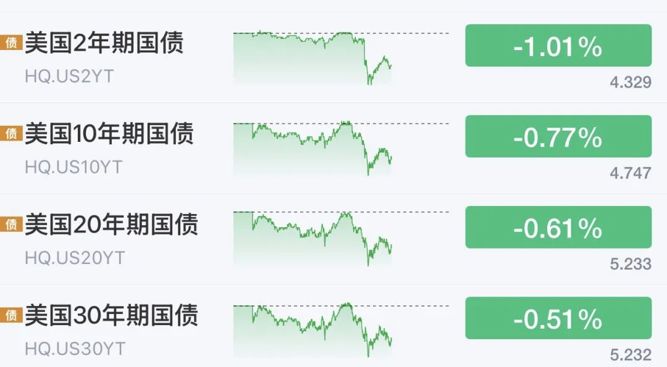Tap the -1.01% change button

pyautogui.click(x=558, y=46)
